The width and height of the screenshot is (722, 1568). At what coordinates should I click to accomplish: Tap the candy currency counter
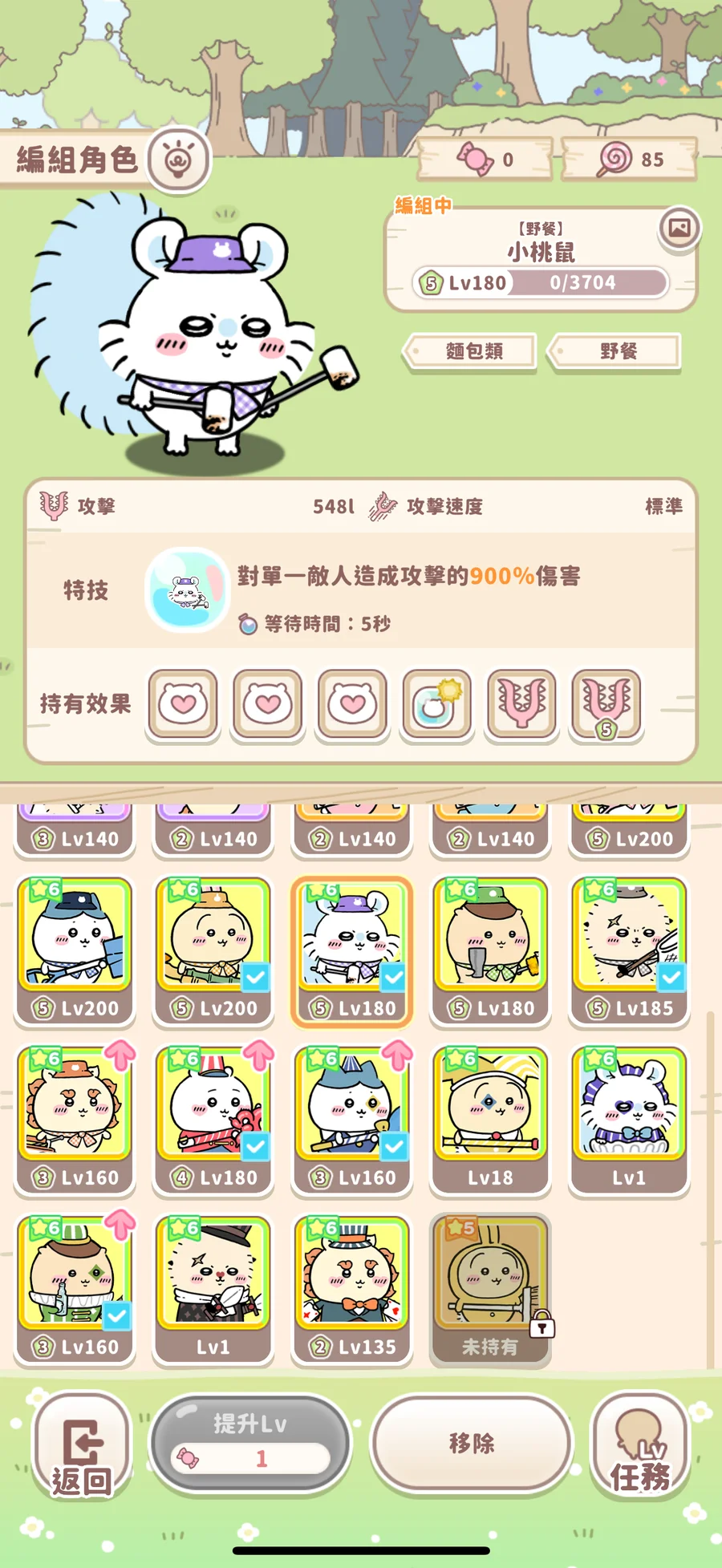(x=485, y=160)
